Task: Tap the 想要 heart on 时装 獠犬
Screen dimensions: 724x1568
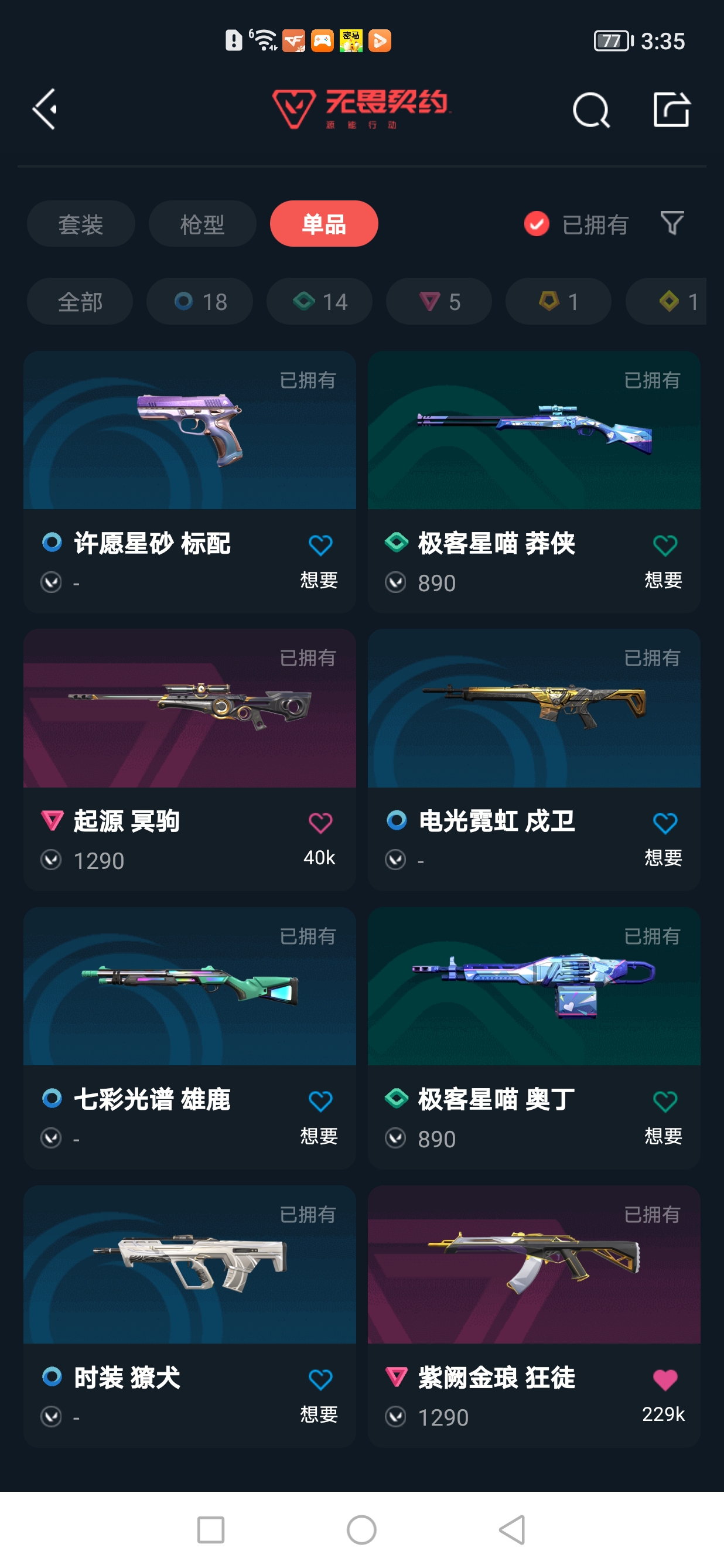Action: [320, 1380]
